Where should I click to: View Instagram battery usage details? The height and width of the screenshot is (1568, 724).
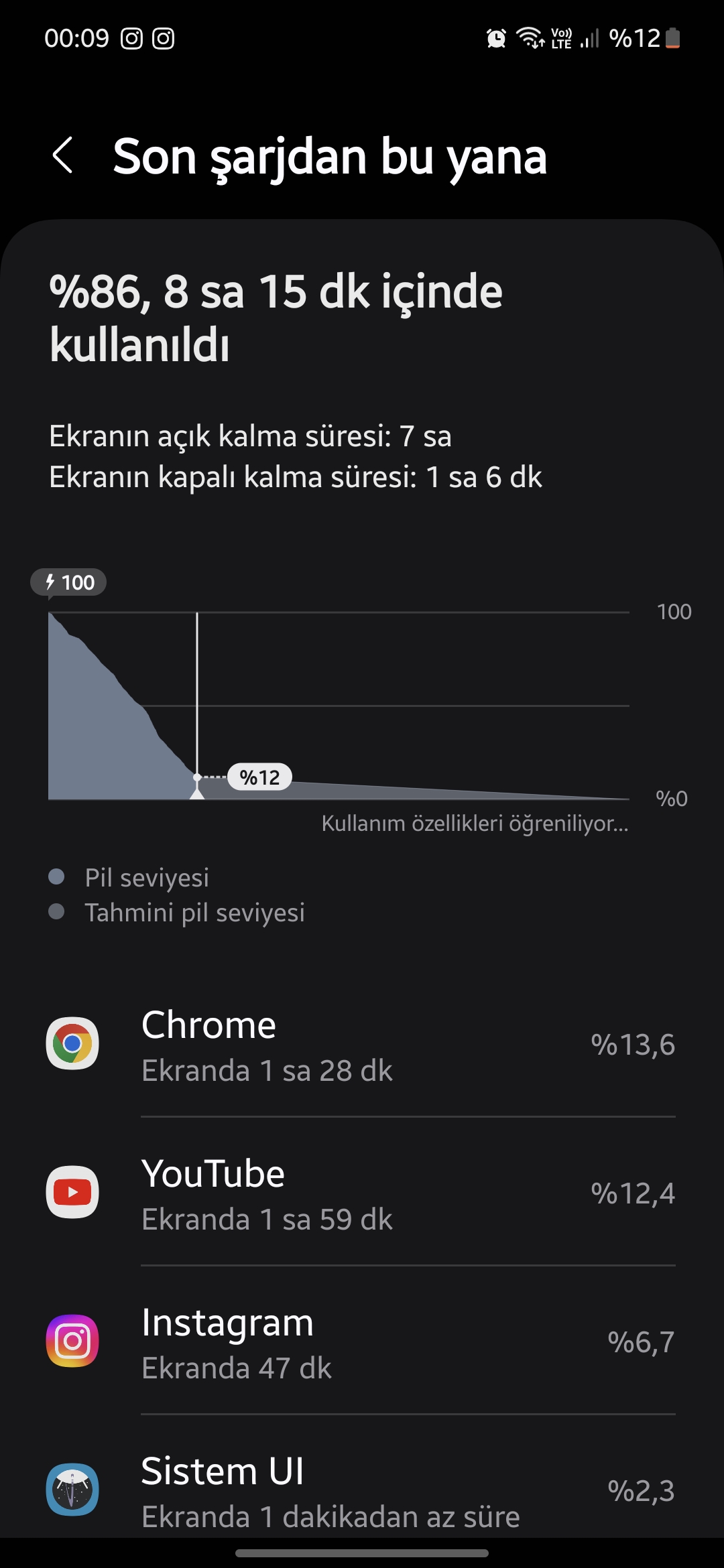pyautogui.click(x=362, y=1341)
